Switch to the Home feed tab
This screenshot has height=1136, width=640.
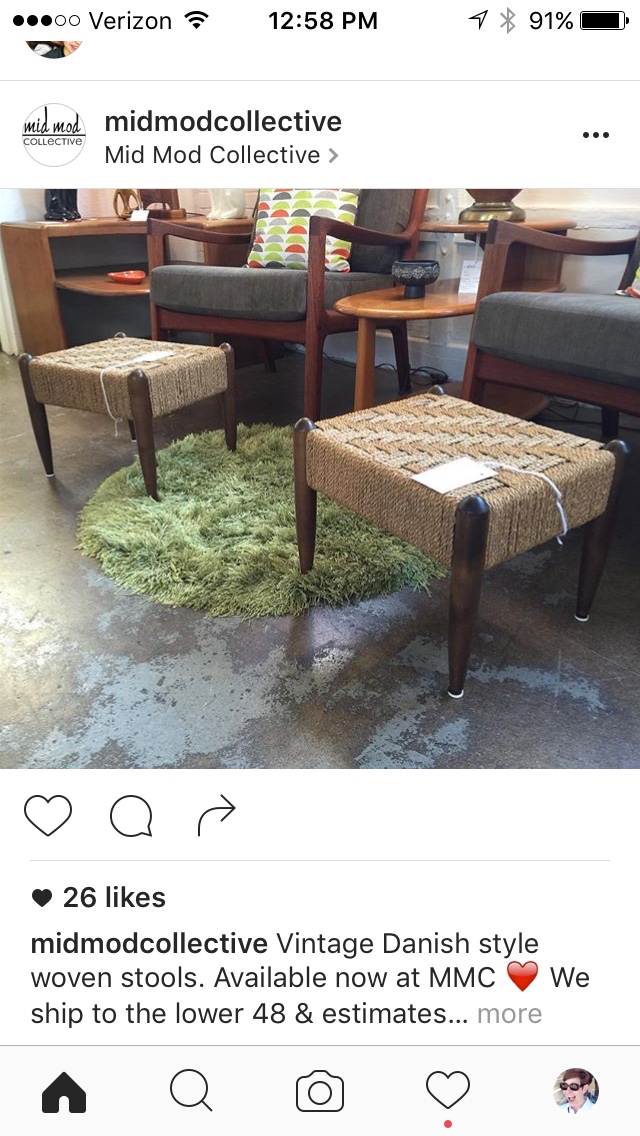click(x=64, y=1090)
